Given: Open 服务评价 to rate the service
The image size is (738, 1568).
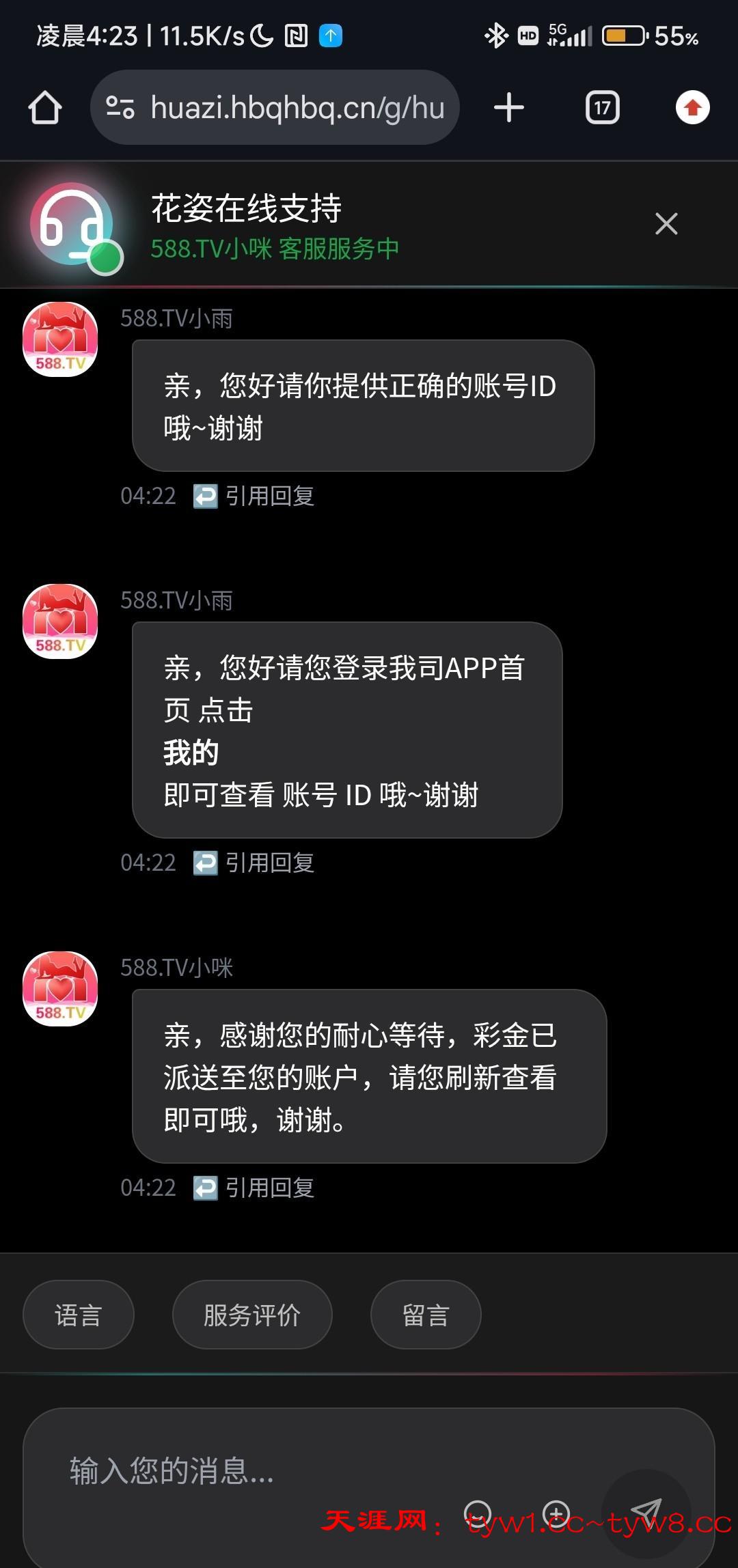Looking at the screenshot, I should pyautogui.click(x=252, y=1315).
